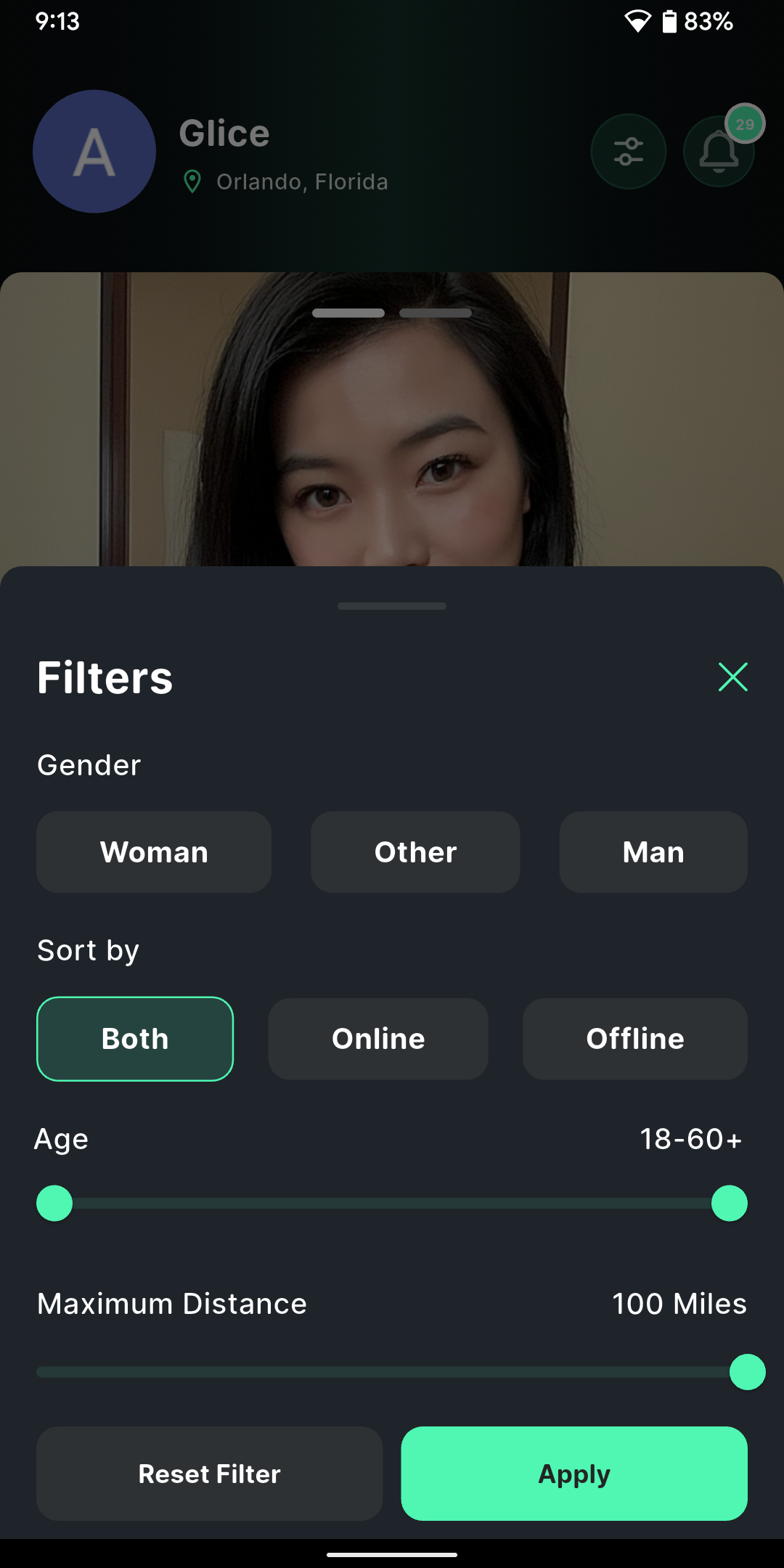Select Woman in the Gender filter
Viewport: 784px width, 1568px height.
[x=153, y=851]
